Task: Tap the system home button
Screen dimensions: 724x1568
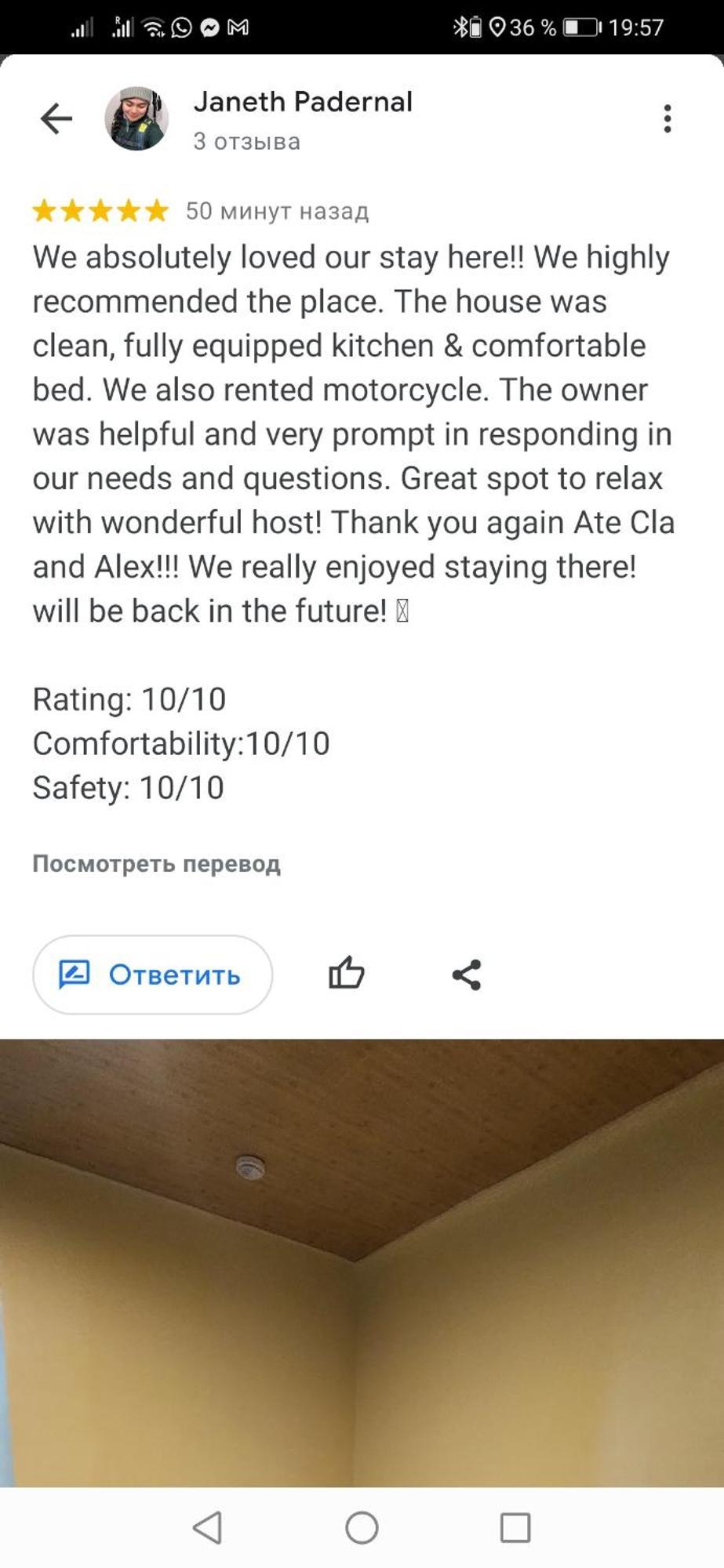Action: pos(362,1527)
